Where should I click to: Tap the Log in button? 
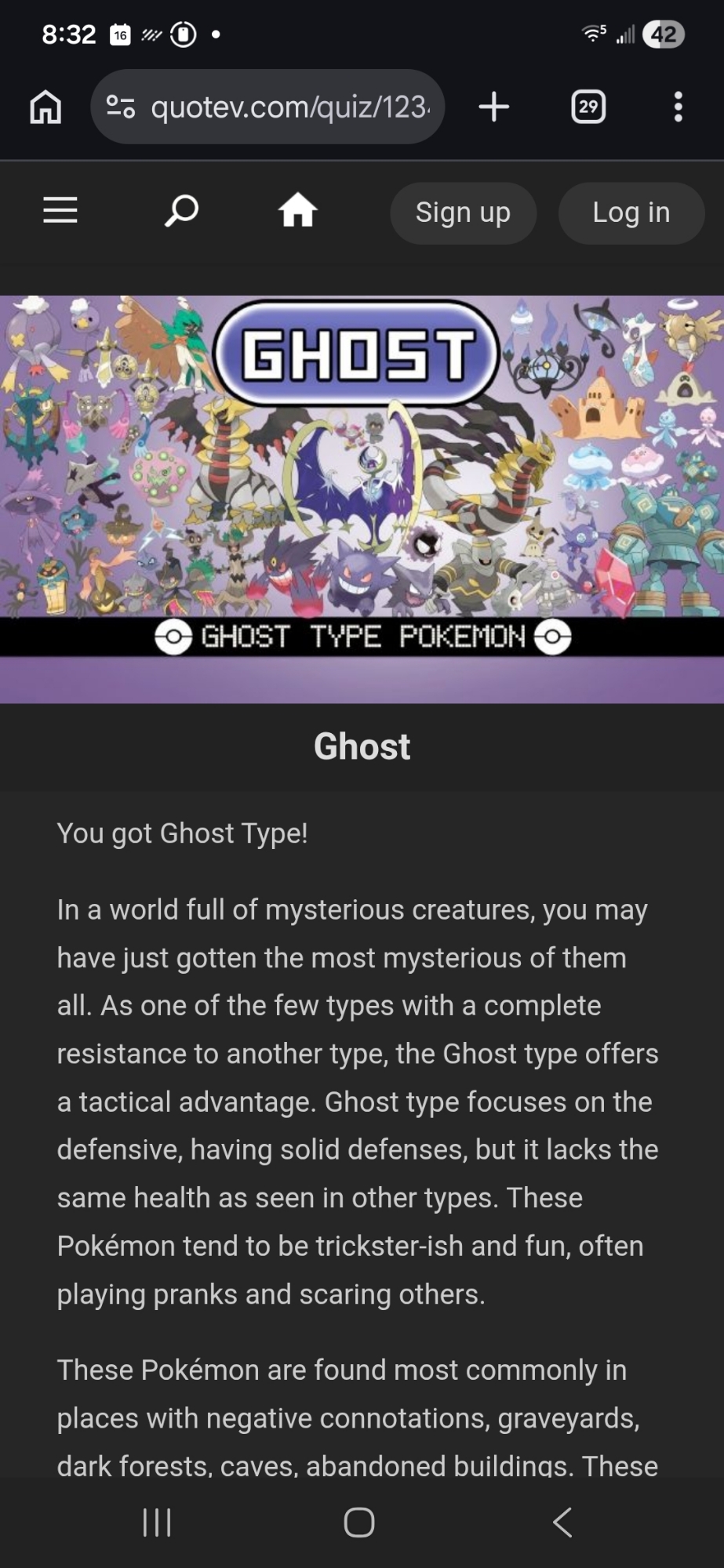click(631, 212)
